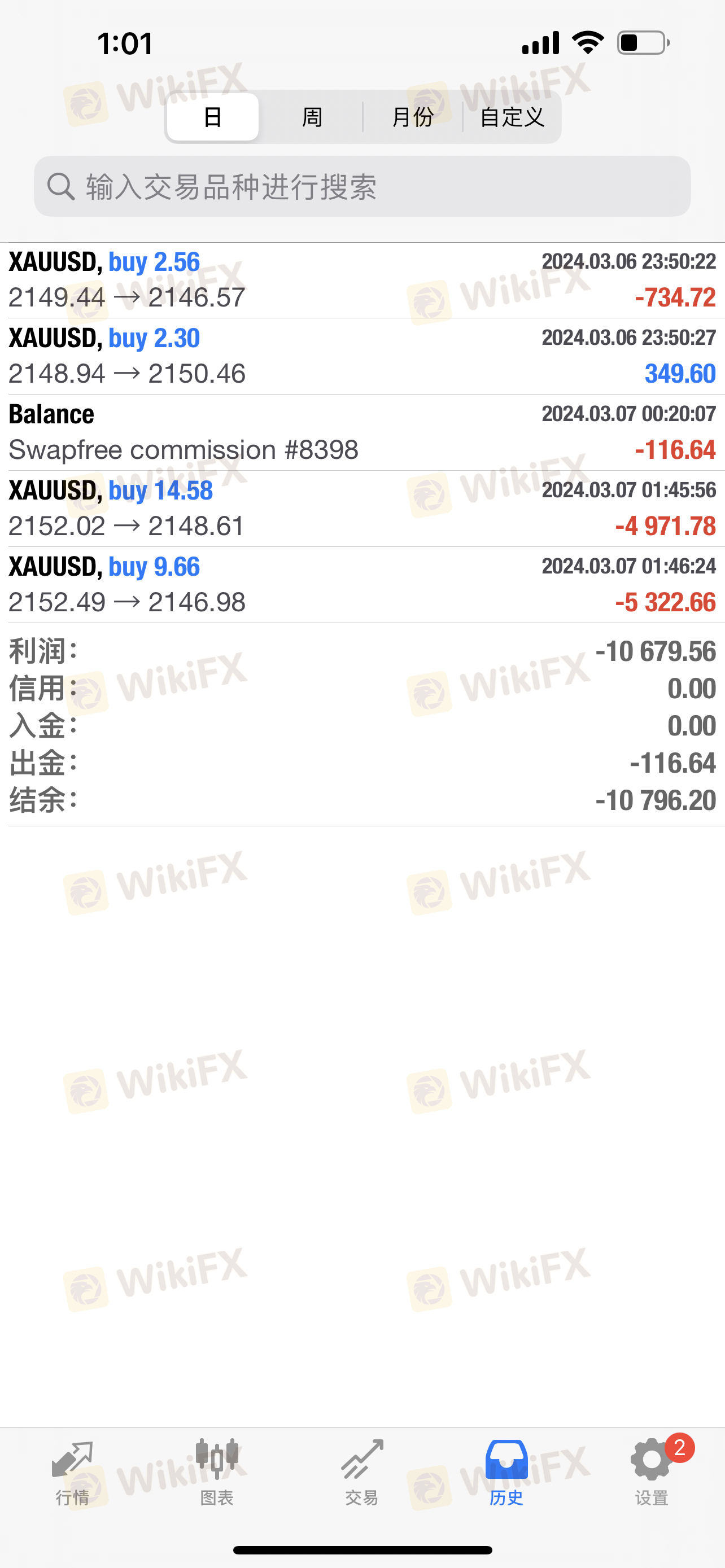The width and height of the screenshot is (725, 1568).
Task: Select the 日 (day) period filter
Action: (212, 117)
